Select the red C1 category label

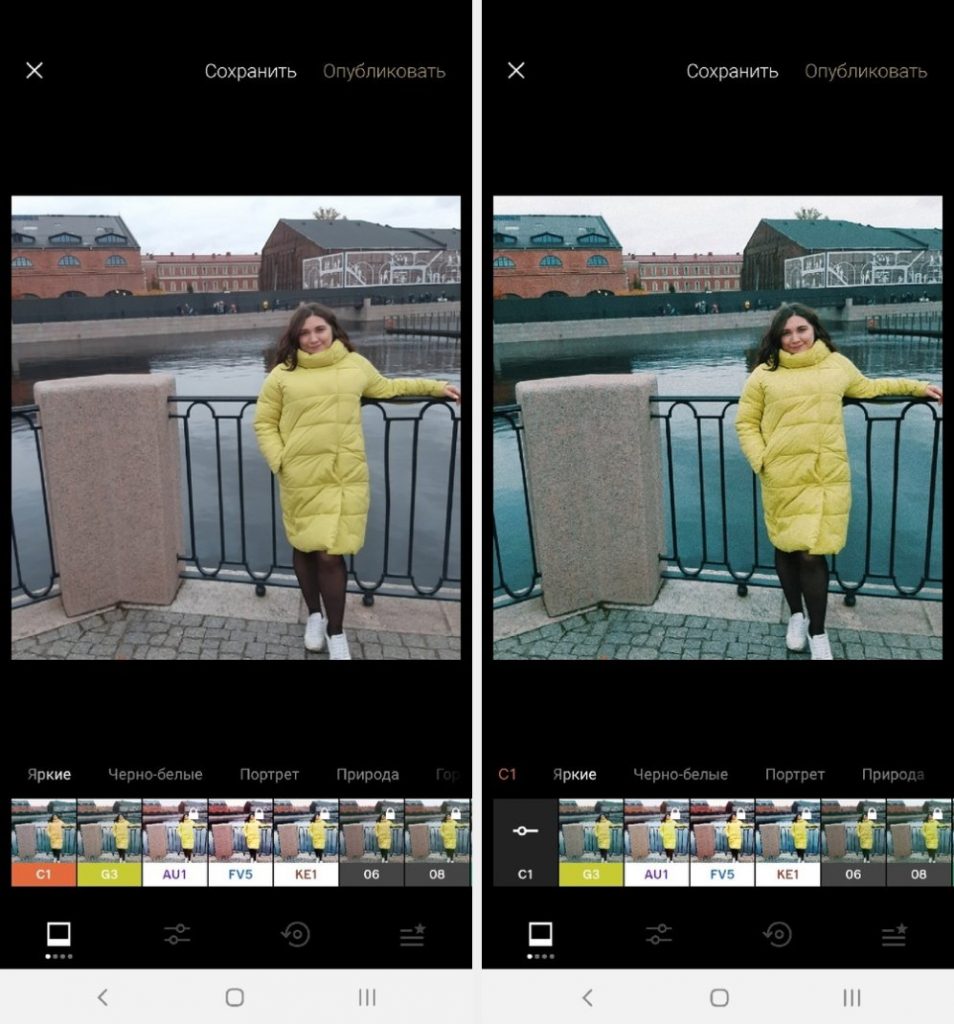coord(507,774)
